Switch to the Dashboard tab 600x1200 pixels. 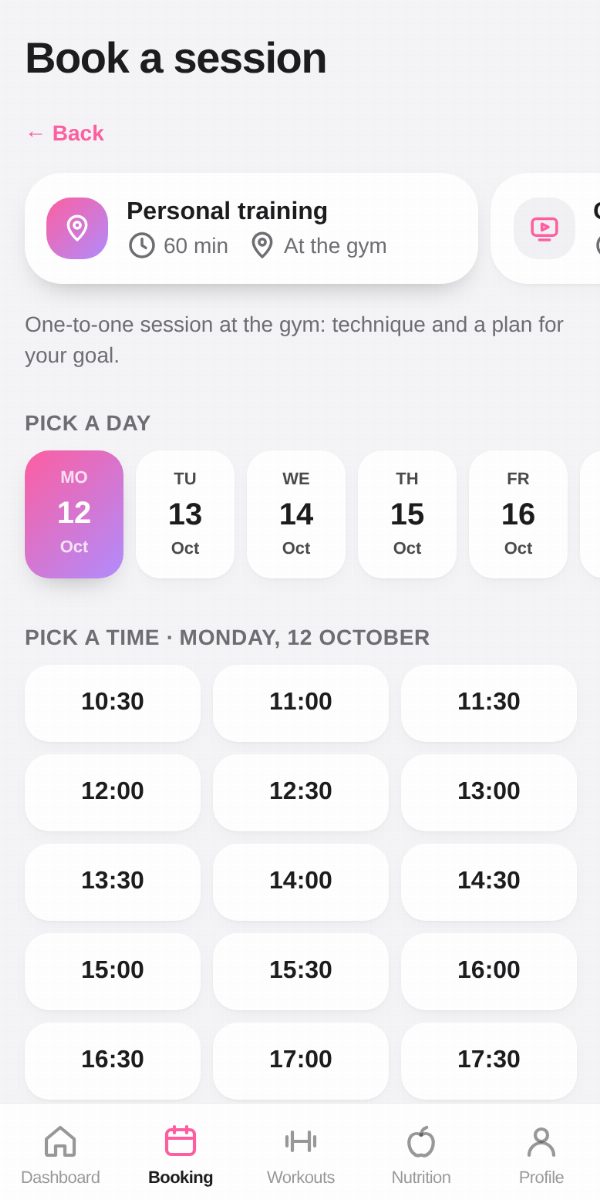point(60,1155)
